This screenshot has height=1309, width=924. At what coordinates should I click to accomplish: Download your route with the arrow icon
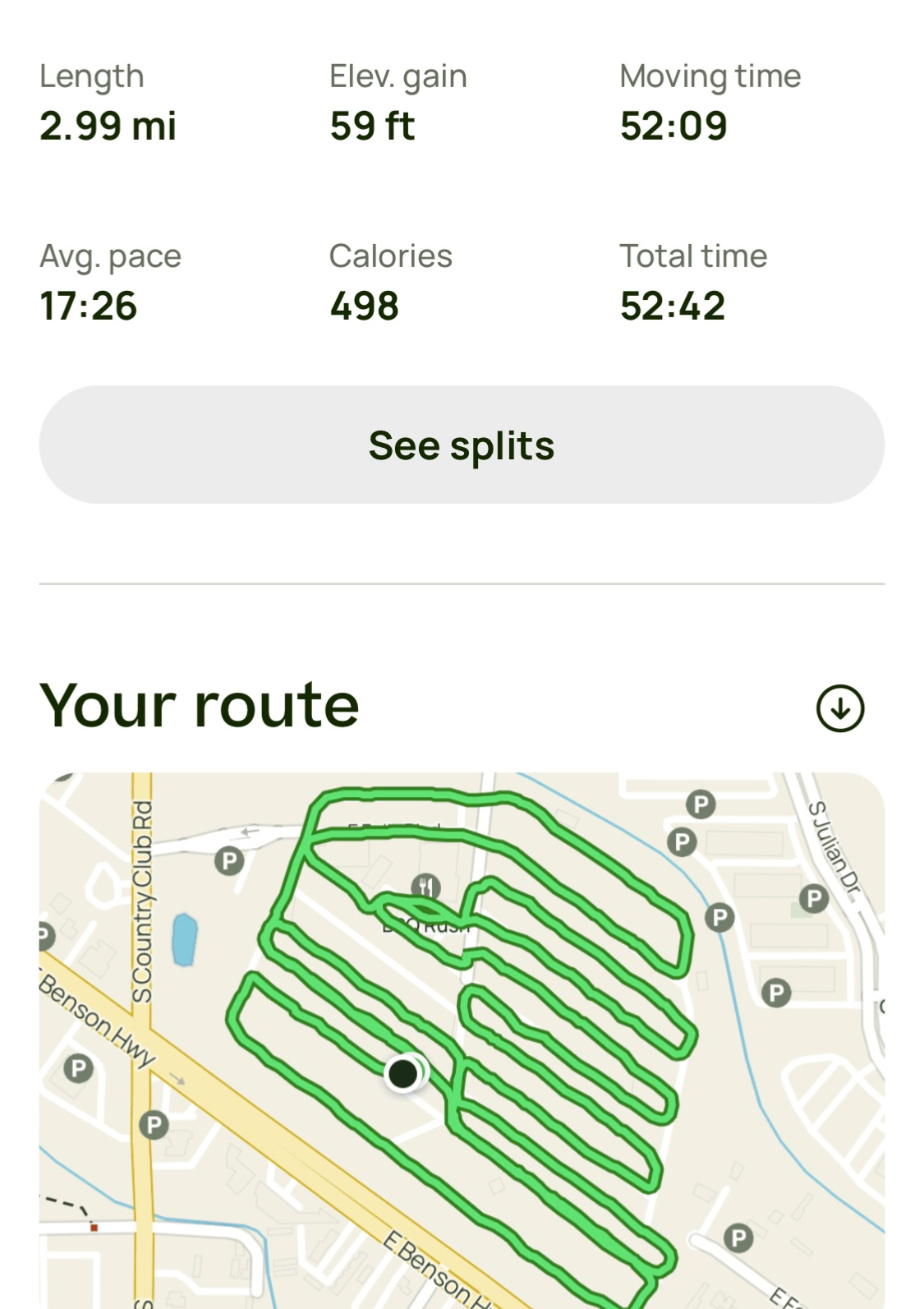(839, 708)
